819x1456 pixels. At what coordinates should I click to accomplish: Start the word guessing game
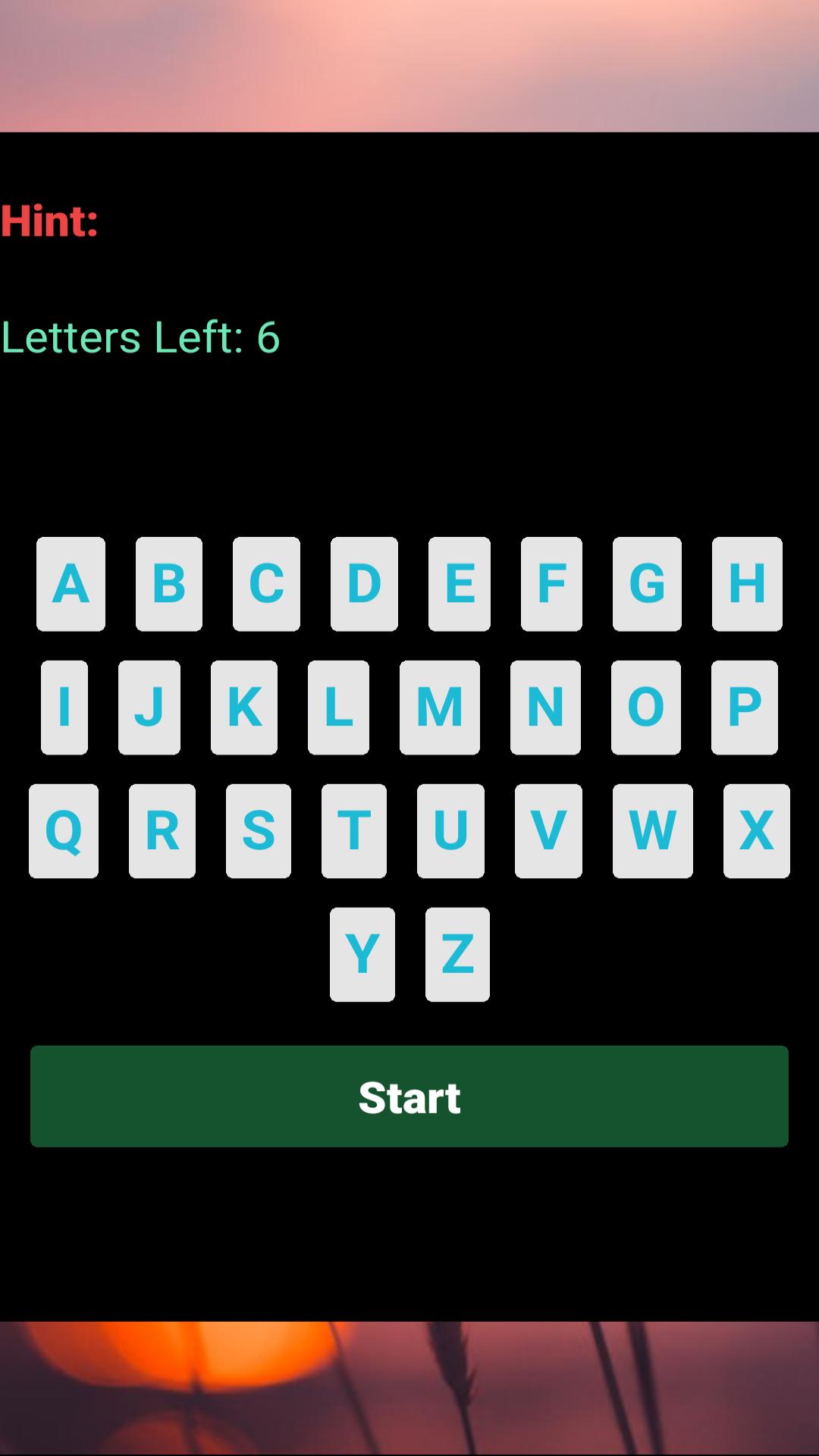(x=409, y=1096)
